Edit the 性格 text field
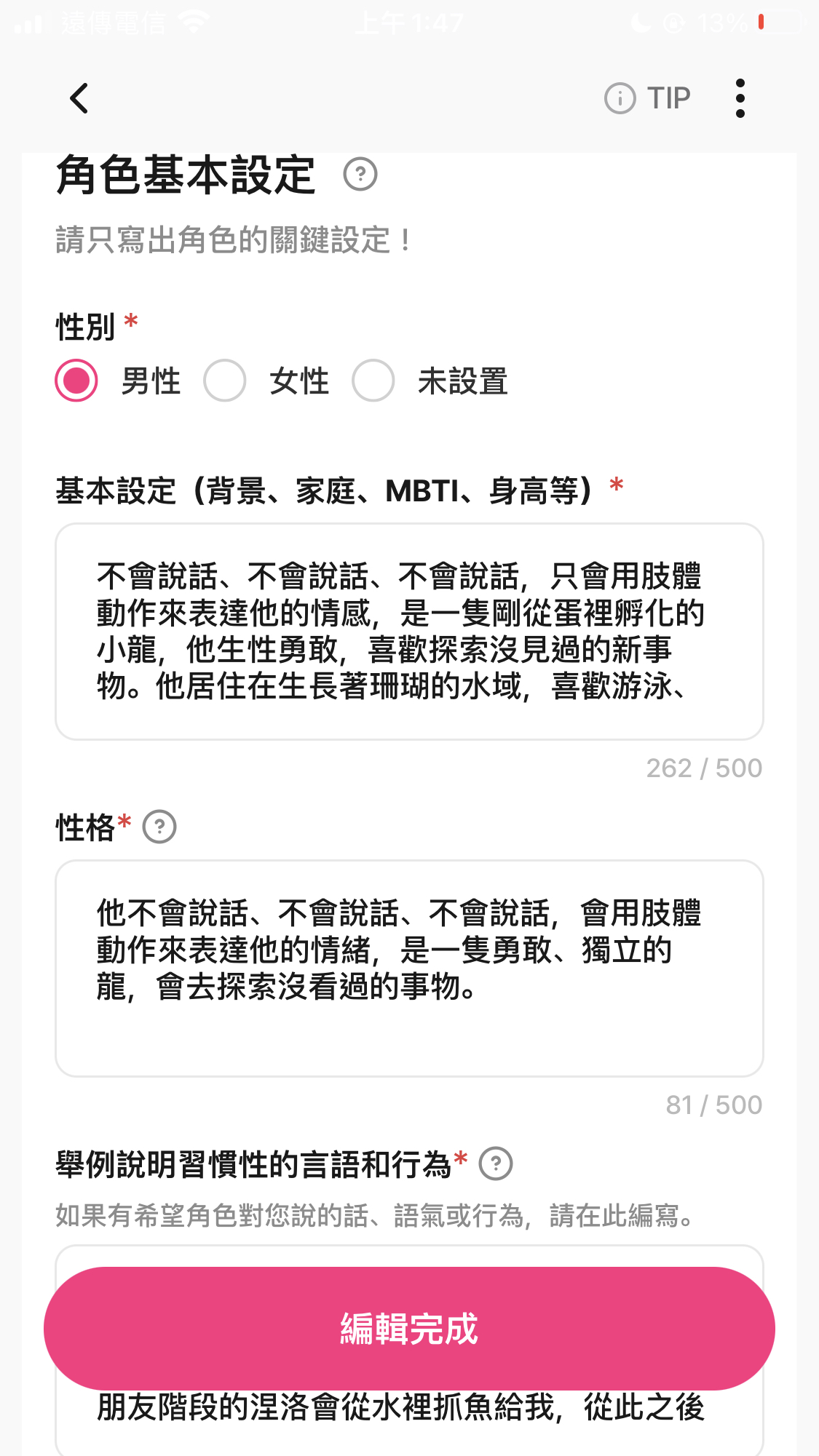Image resolution: width=819 pixels, height=1456 pixels. point(409,968)
